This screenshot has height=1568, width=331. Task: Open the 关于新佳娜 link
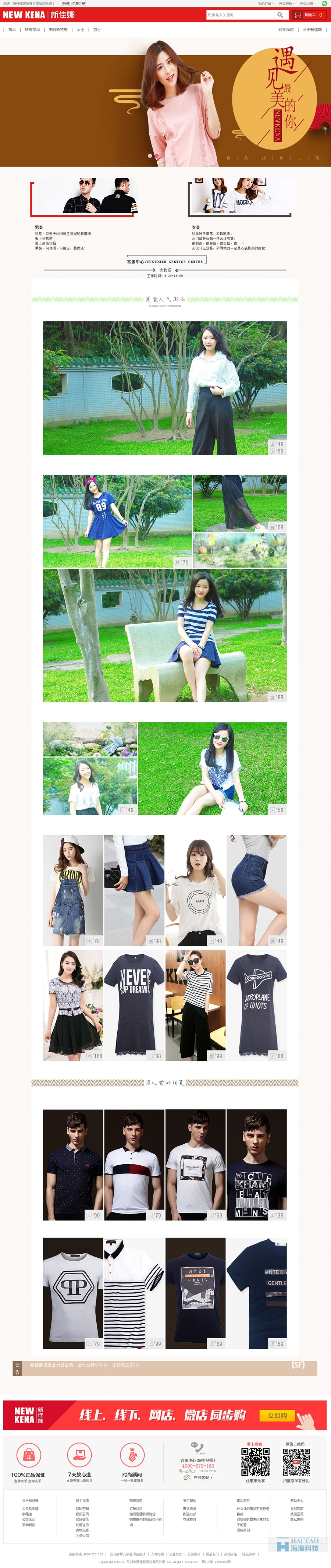tap(312, 30)
